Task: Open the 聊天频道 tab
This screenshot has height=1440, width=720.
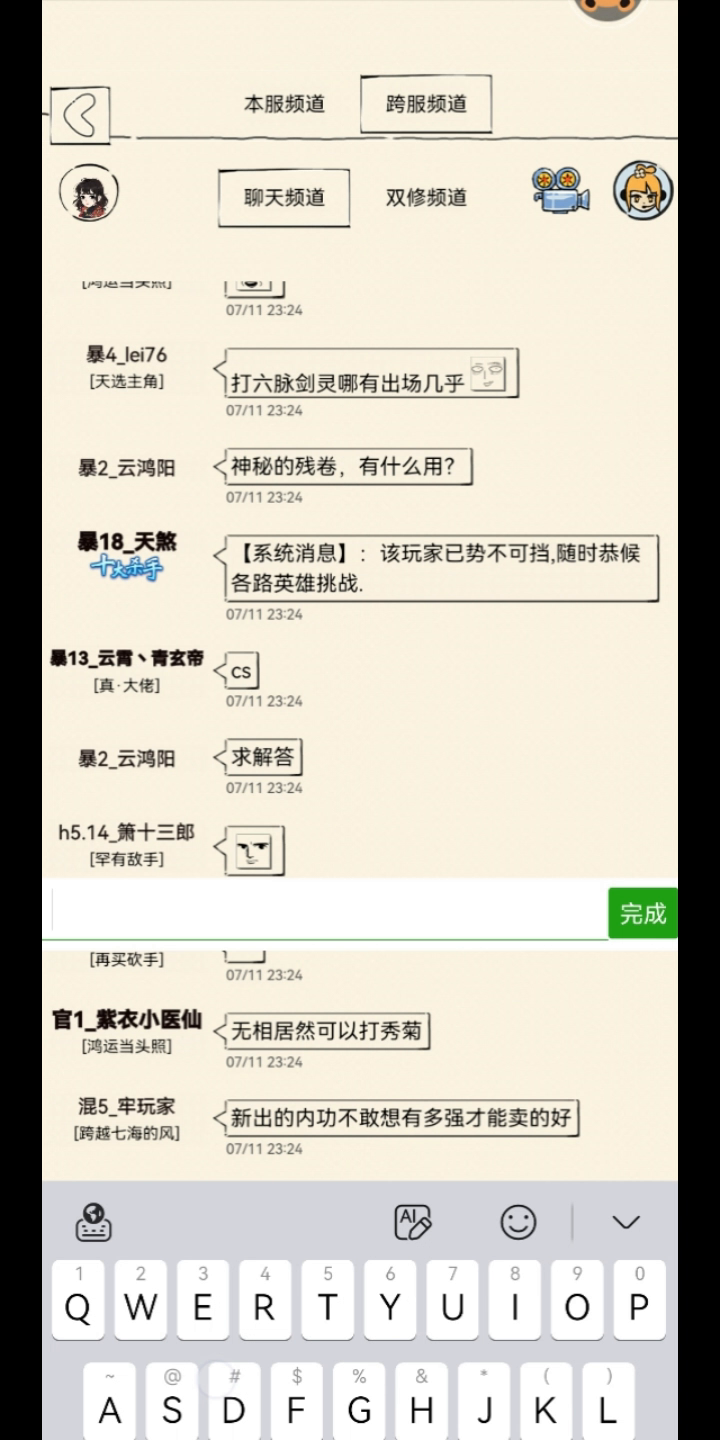Action: click(x=284, y=197)
